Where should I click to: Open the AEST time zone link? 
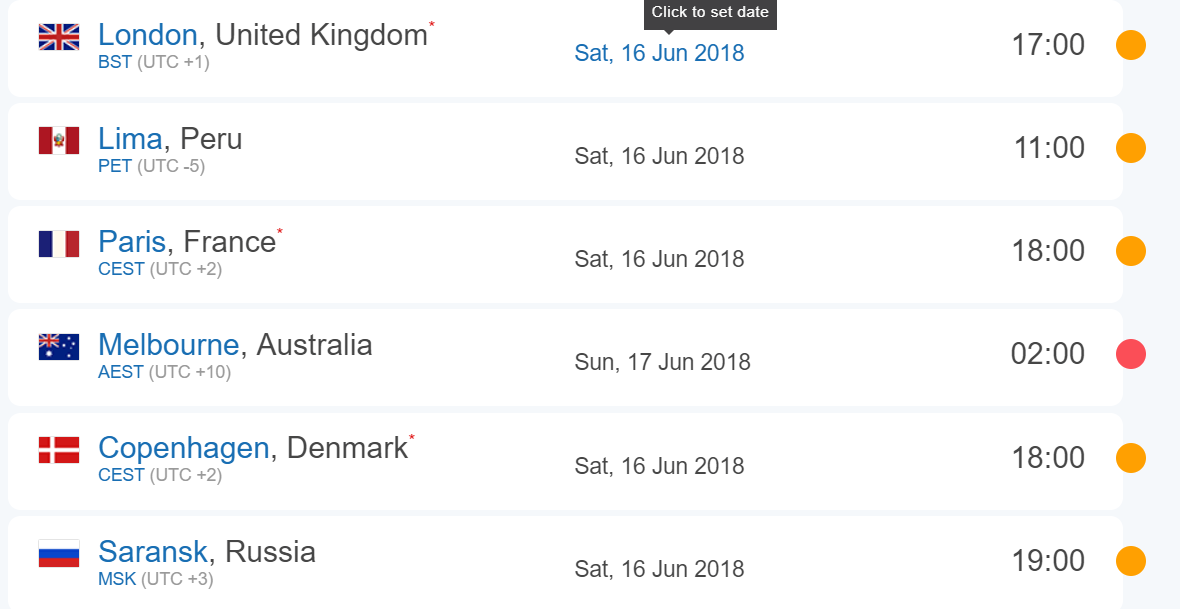point(121,372)
